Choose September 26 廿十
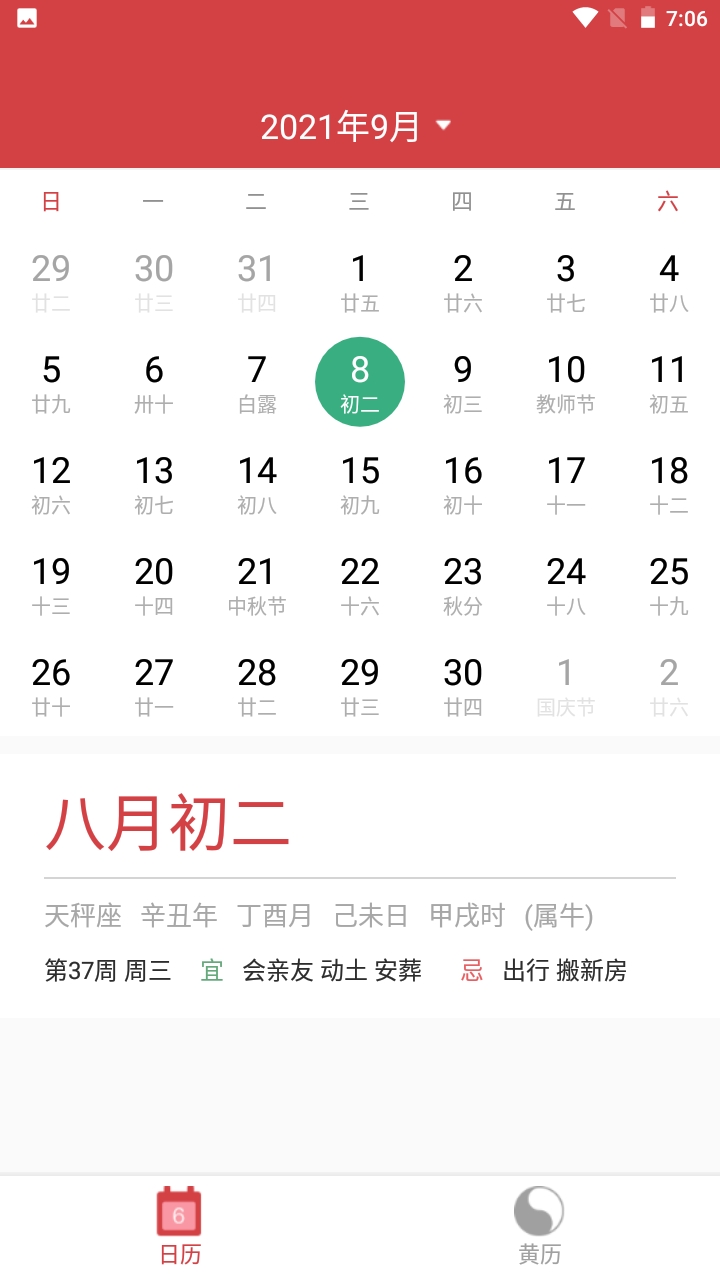Image resolution: width=720 pixels, height=1280 pixels. click(51, 686)
